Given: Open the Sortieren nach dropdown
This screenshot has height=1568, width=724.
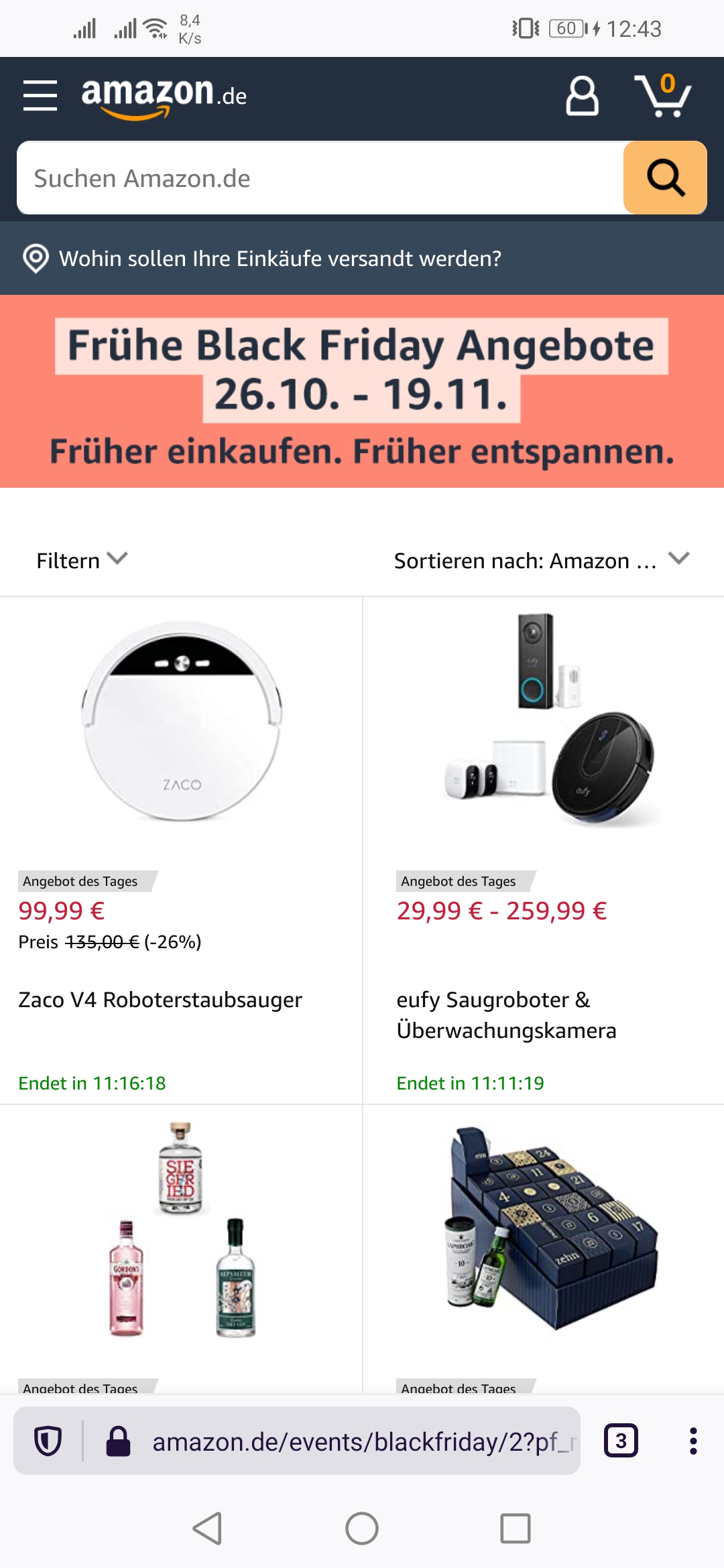Looking at the screenshot, I should [x=542, y=560].
